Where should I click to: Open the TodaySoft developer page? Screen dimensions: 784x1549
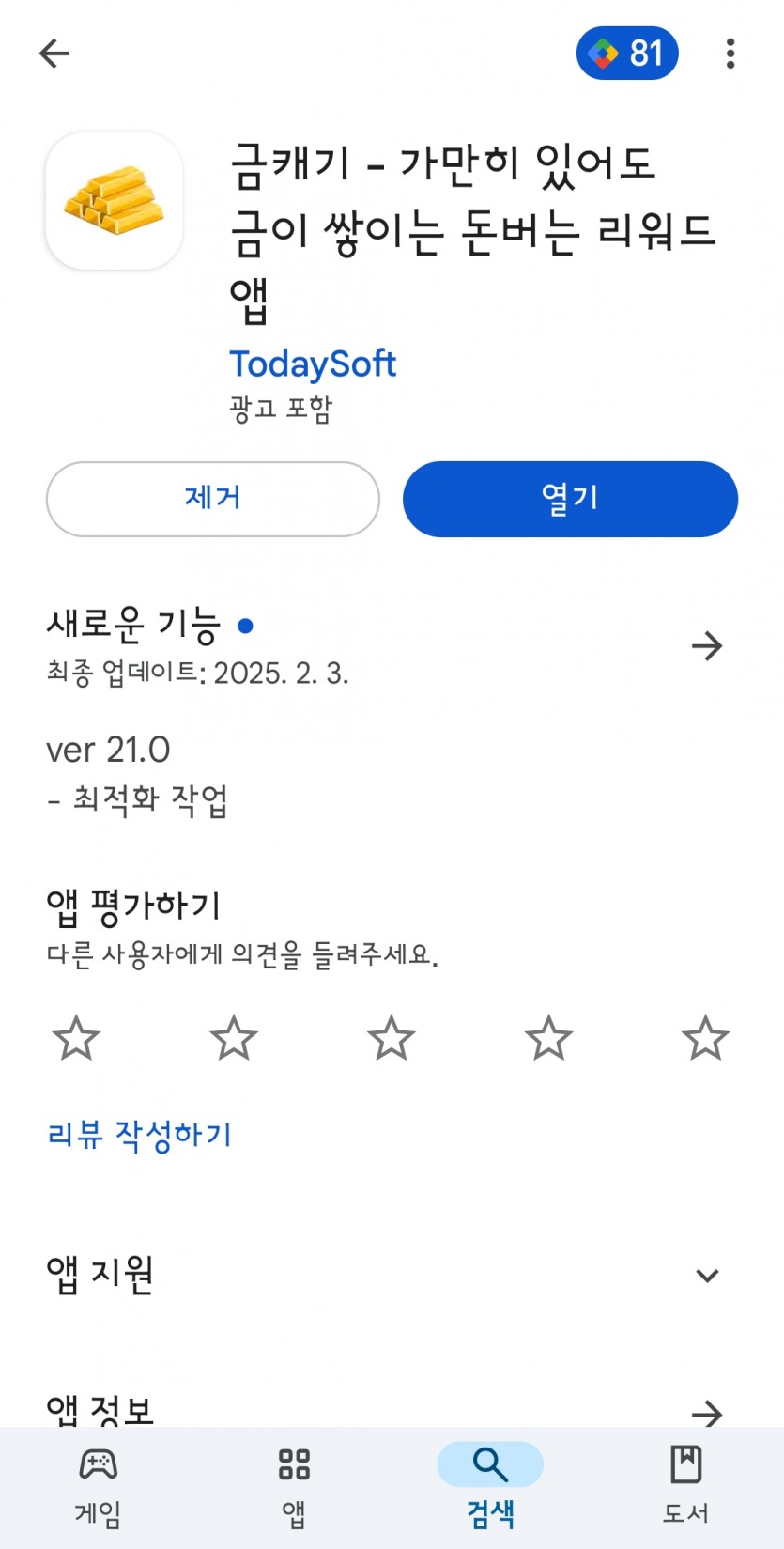point(313,364)
